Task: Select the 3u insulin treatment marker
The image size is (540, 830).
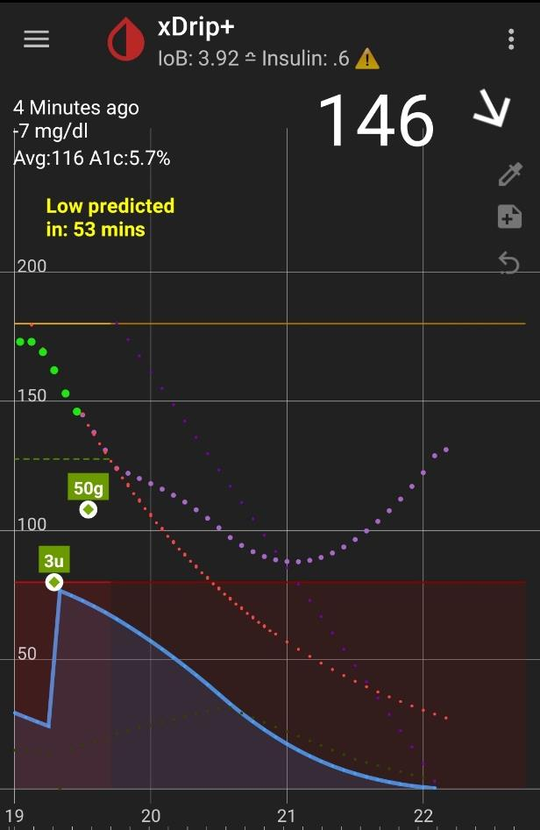Action: pyautogui.click(x=54, y=582)
